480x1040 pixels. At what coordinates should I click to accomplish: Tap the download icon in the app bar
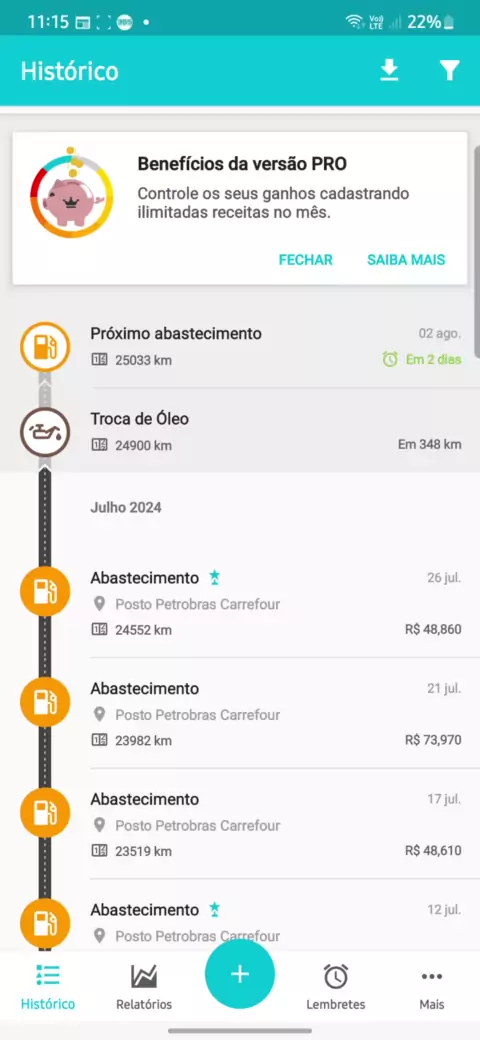389,70
